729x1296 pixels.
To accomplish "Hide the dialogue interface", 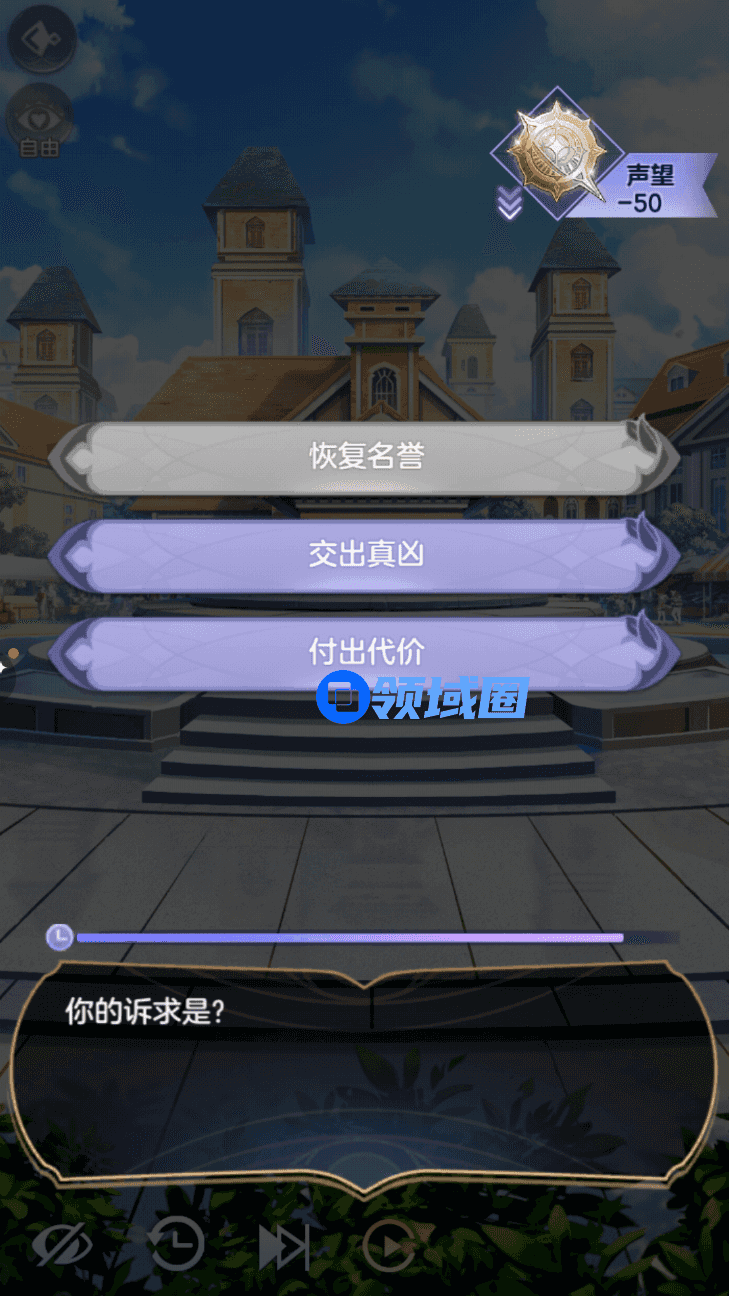I will (62, 1246).
